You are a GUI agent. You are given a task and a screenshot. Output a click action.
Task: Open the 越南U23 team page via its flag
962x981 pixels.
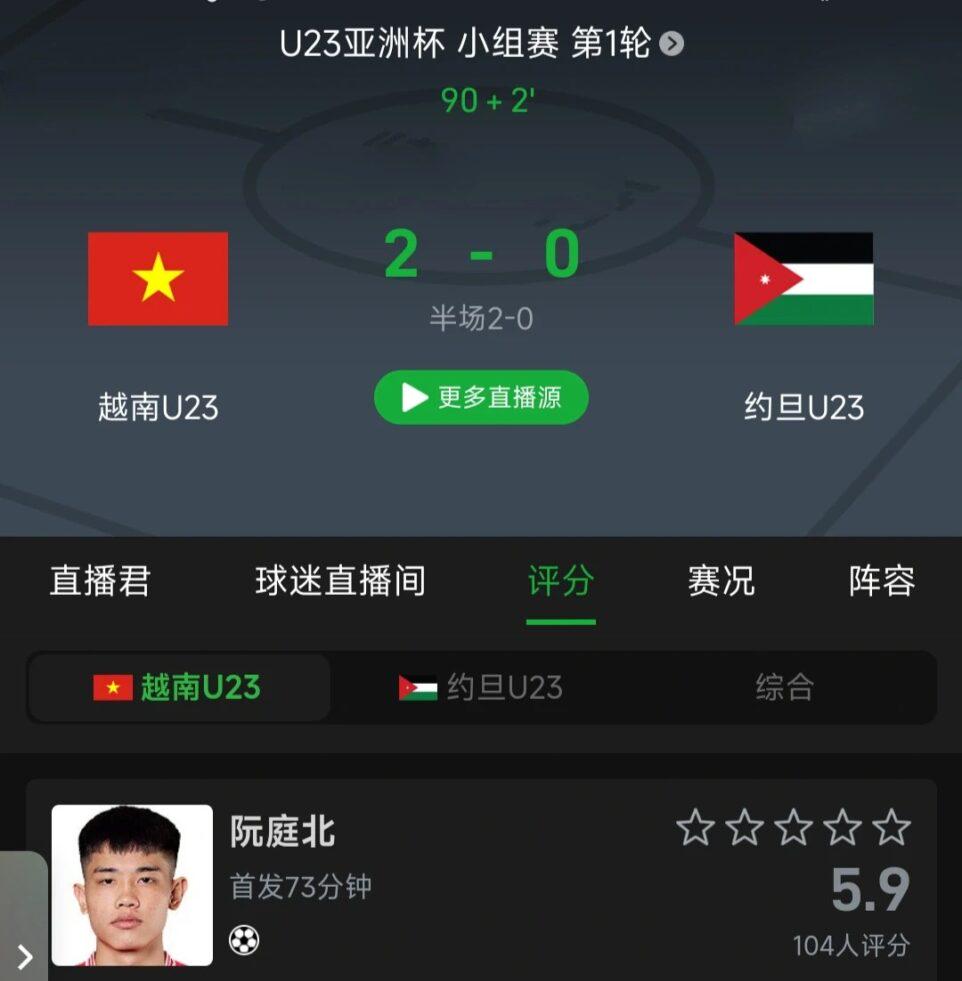(x=158, y=279)
